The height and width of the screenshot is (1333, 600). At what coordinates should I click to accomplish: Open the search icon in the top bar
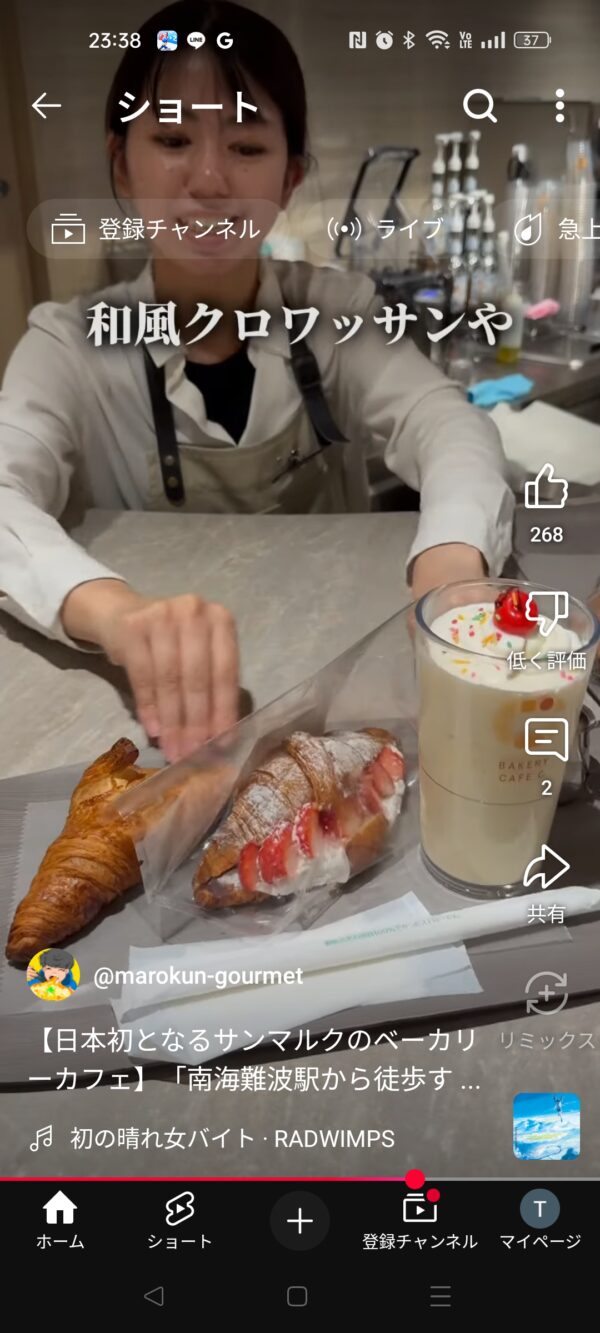pyautogui.click(x=480, y=106)
